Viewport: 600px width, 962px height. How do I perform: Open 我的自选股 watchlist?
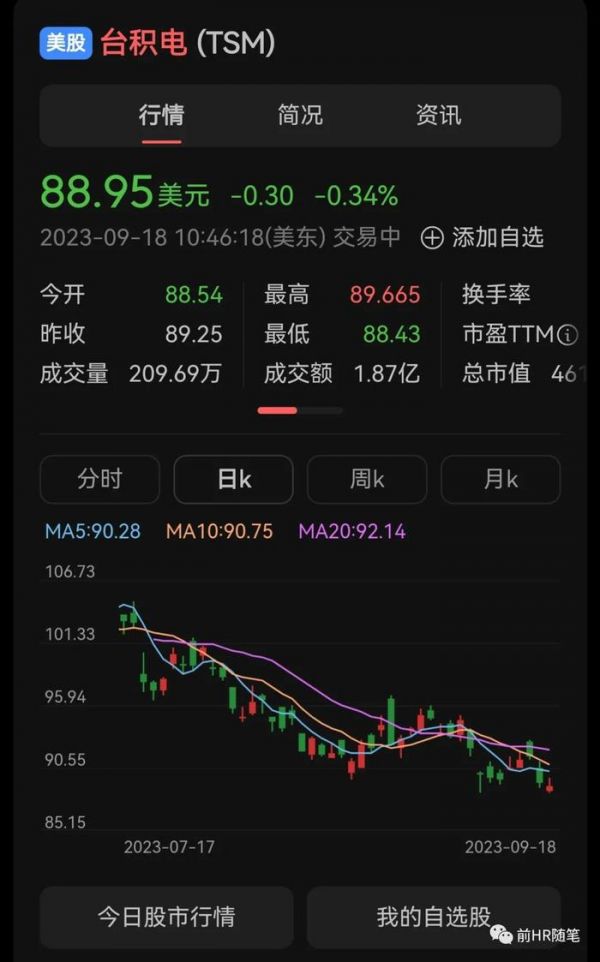434,916
